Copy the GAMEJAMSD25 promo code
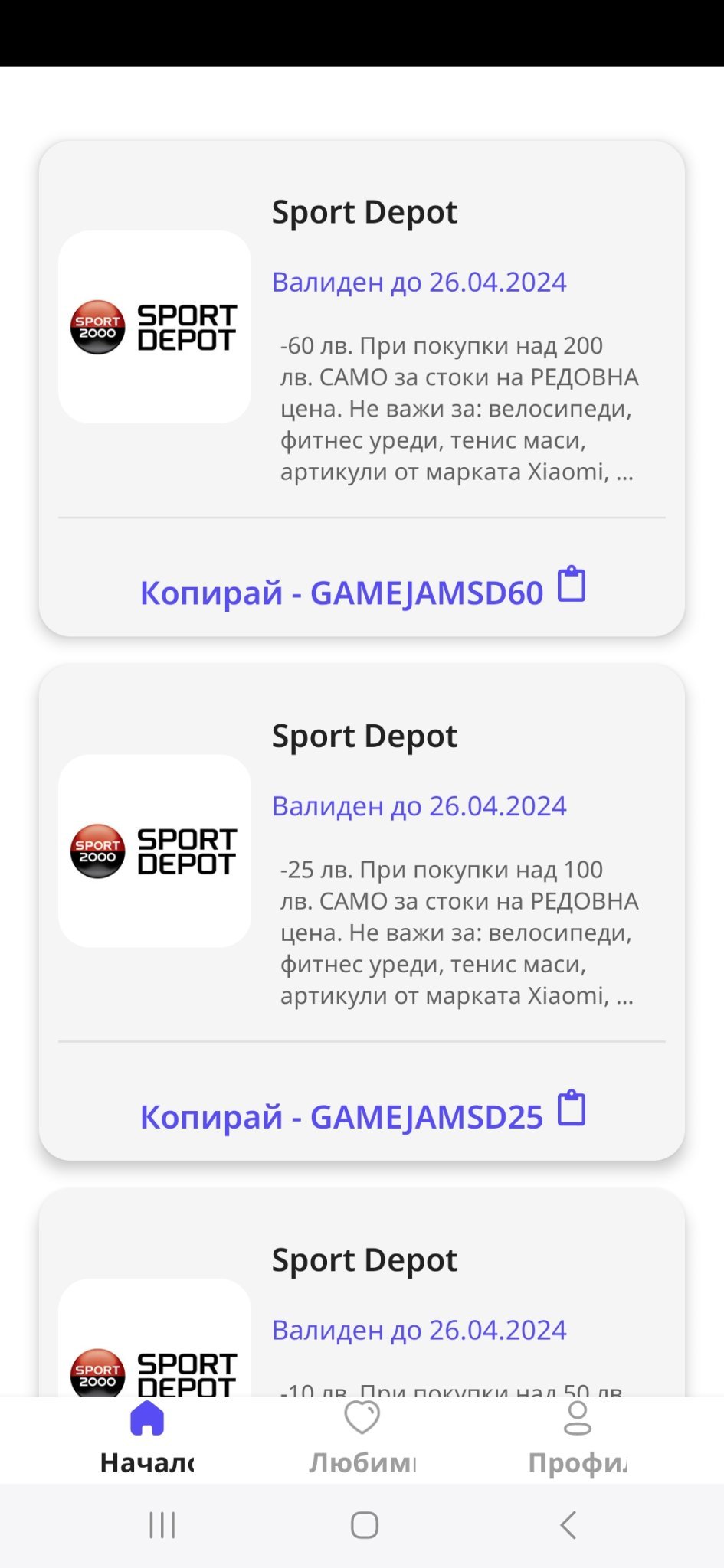The height and width of the screenshot is (1568, 724). (362, 1115)
